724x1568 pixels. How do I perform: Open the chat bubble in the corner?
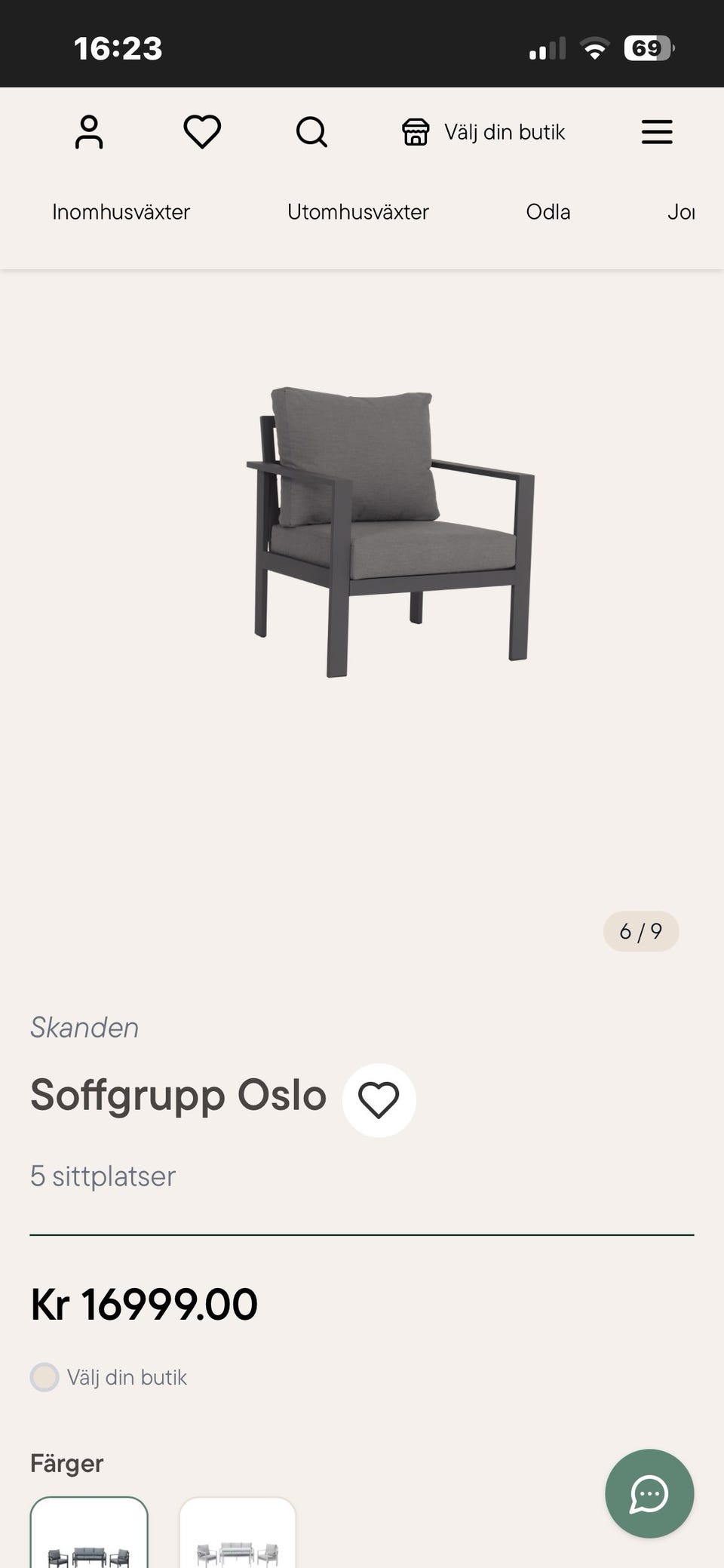pyautogui.click(x=649, y=1495)
